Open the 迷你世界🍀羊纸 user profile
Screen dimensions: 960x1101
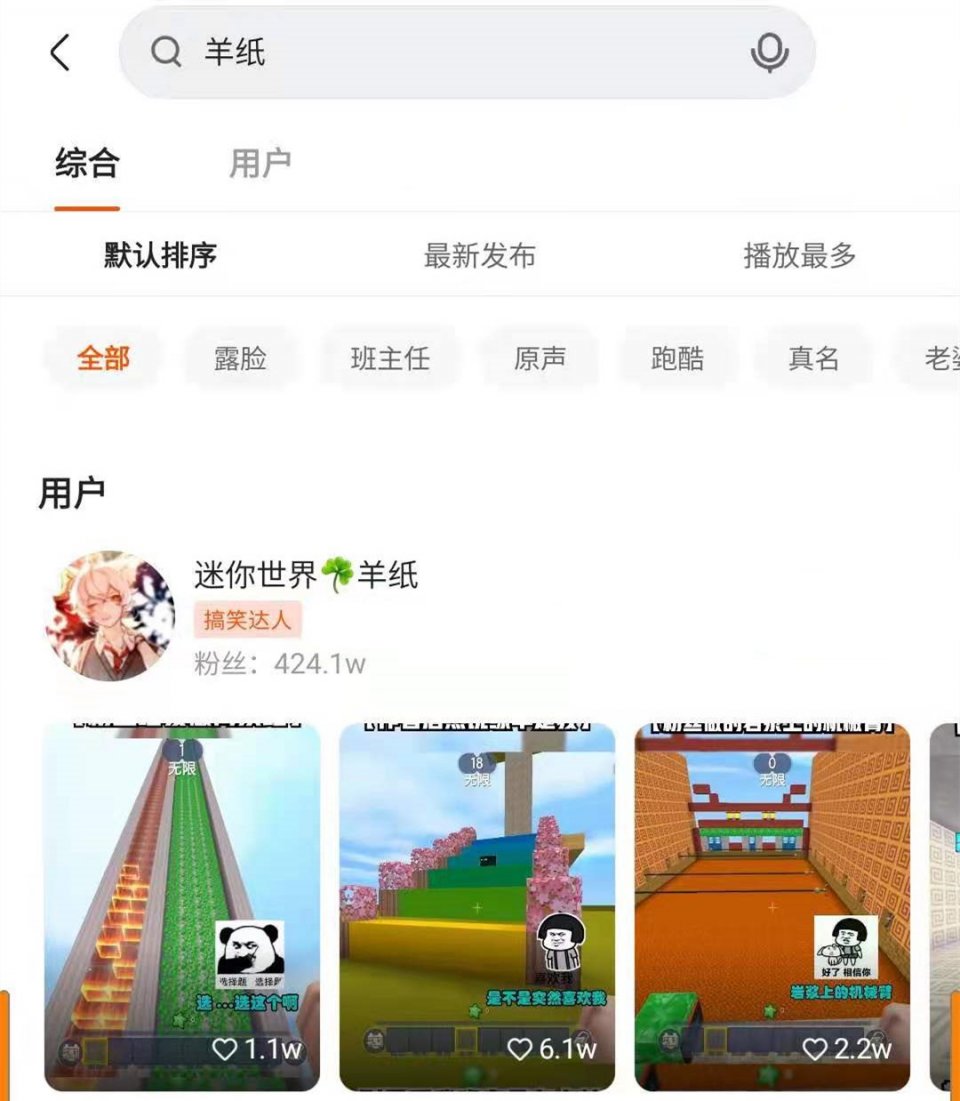305,575
